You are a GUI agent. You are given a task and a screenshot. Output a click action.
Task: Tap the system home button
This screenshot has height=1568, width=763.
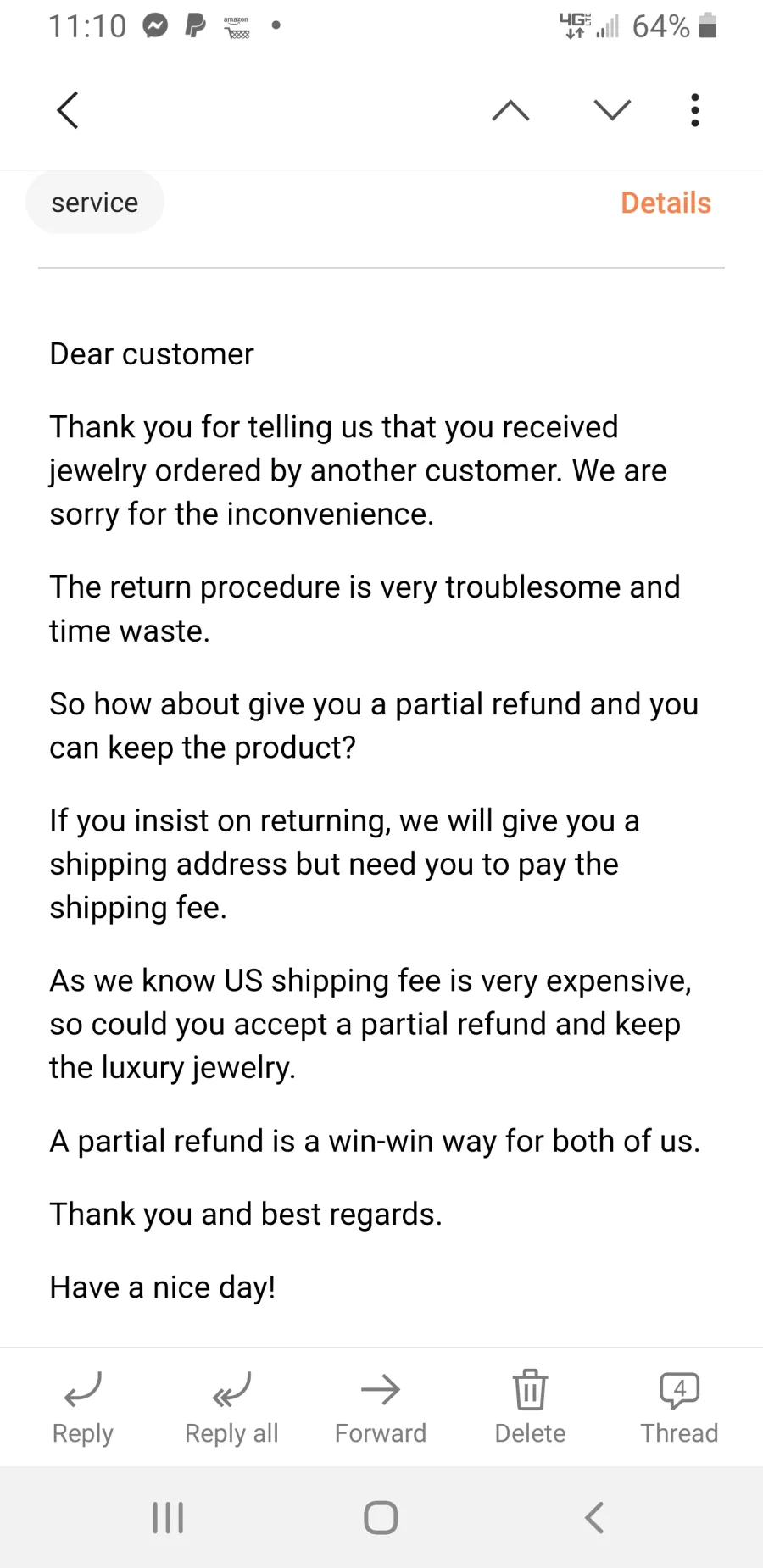coord(381,1517)
